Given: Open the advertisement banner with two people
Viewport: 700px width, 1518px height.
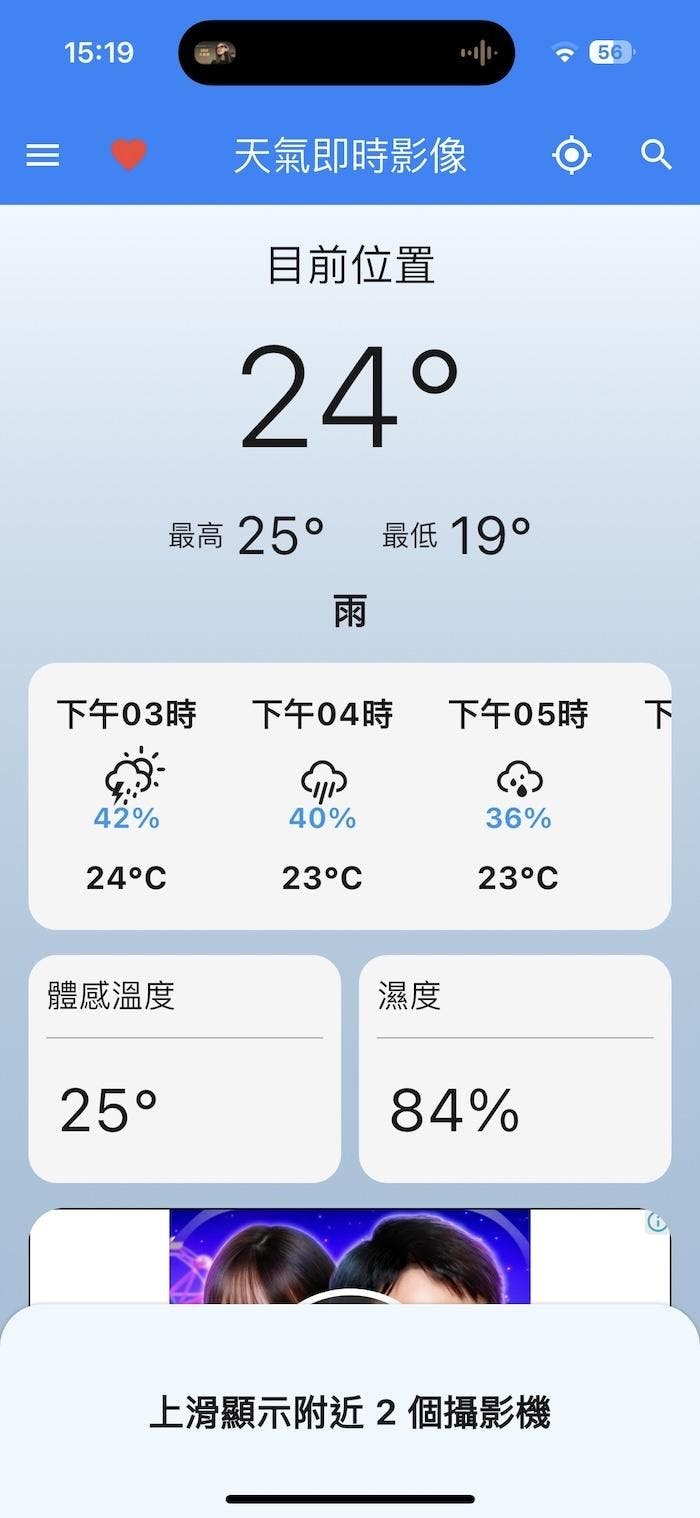Looking at the screenshot, I should coord(349,1257).
